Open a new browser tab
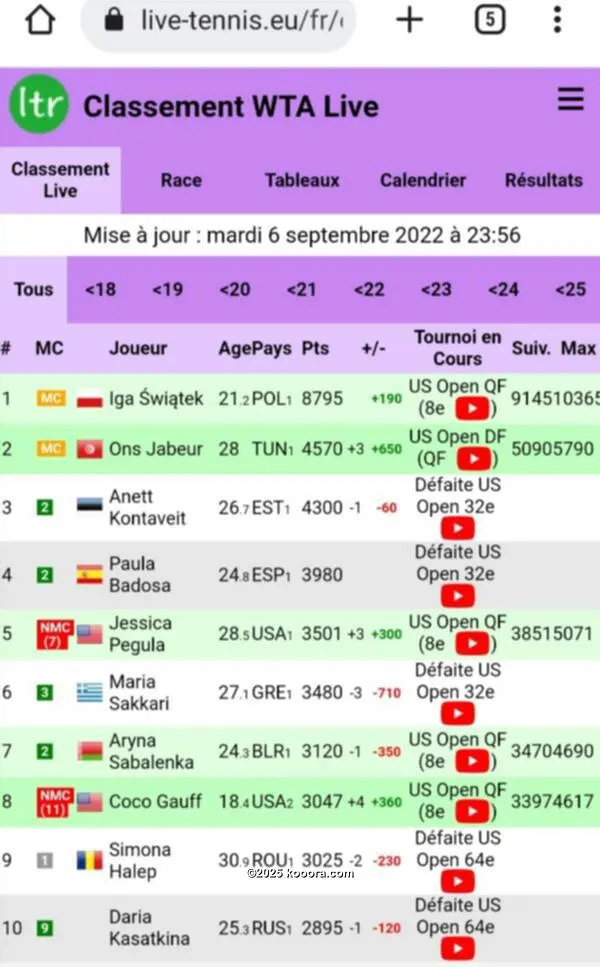600x967 pixels. [x=409, y=20]
